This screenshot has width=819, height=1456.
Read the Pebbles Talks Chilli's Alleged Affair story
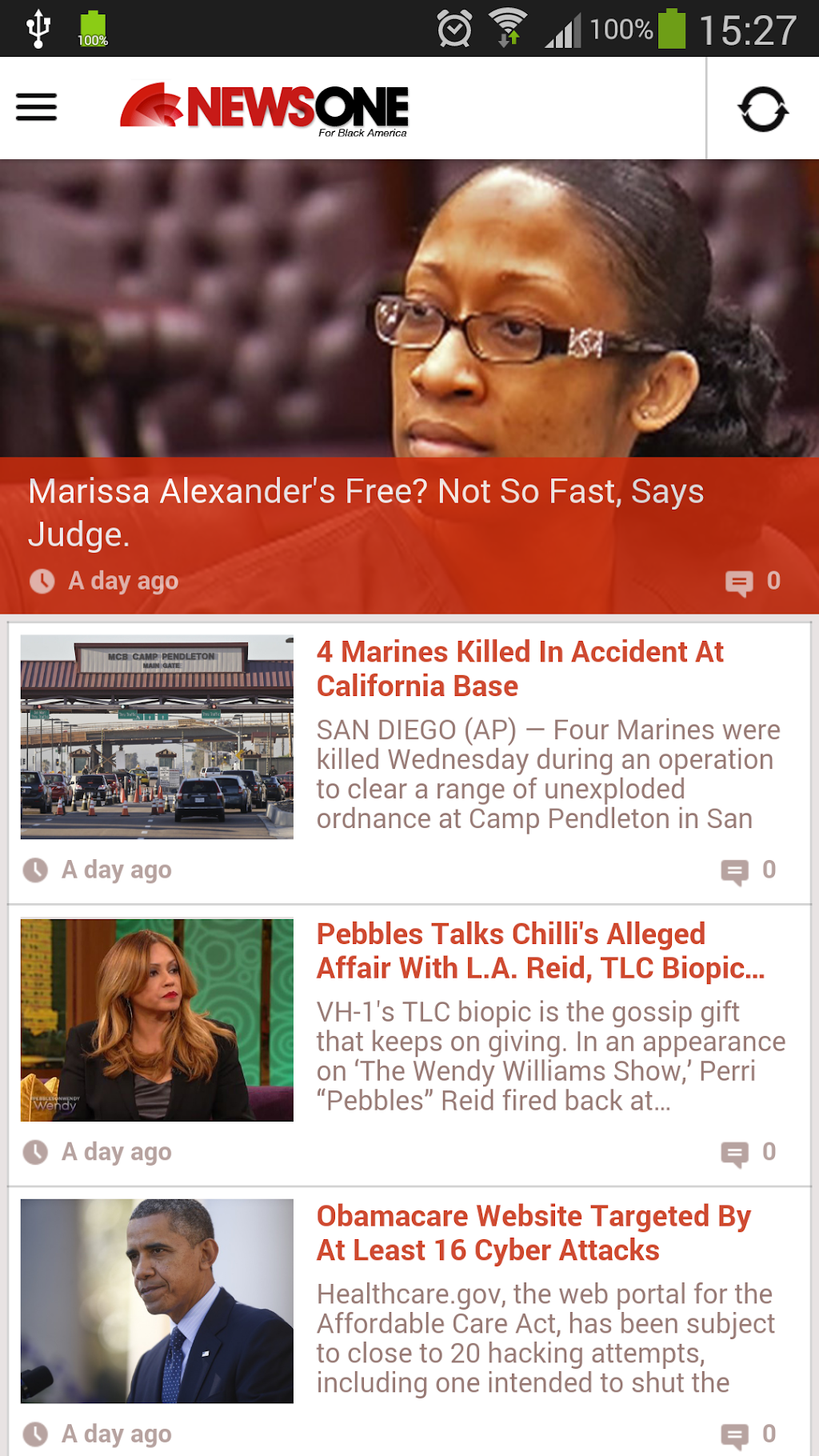click(540, 951)
